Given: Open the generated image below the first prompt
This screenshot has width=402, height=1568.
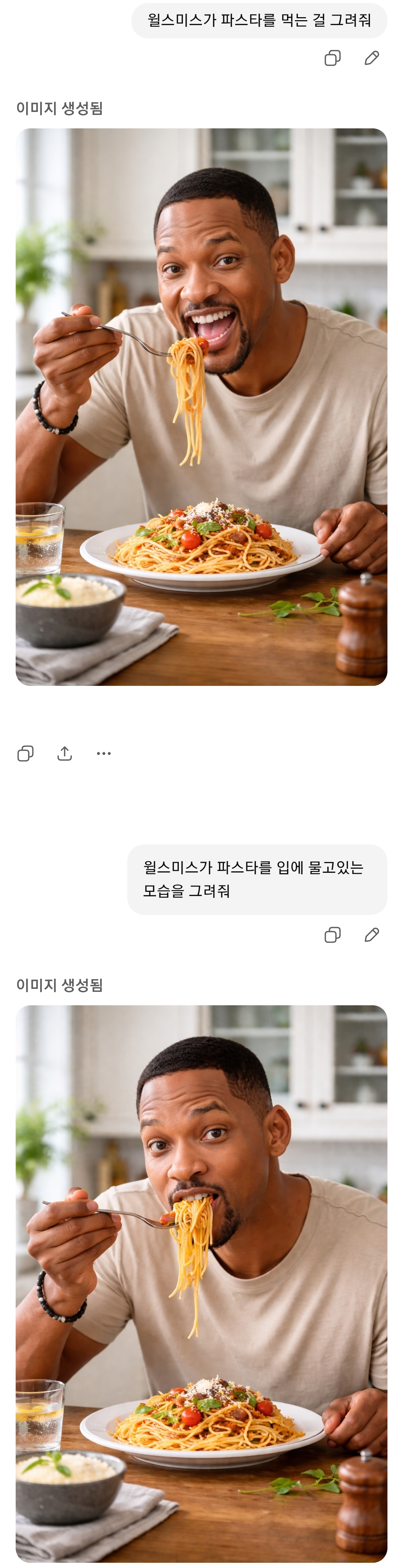Looking at the screenshot, I should coord(201,407).
